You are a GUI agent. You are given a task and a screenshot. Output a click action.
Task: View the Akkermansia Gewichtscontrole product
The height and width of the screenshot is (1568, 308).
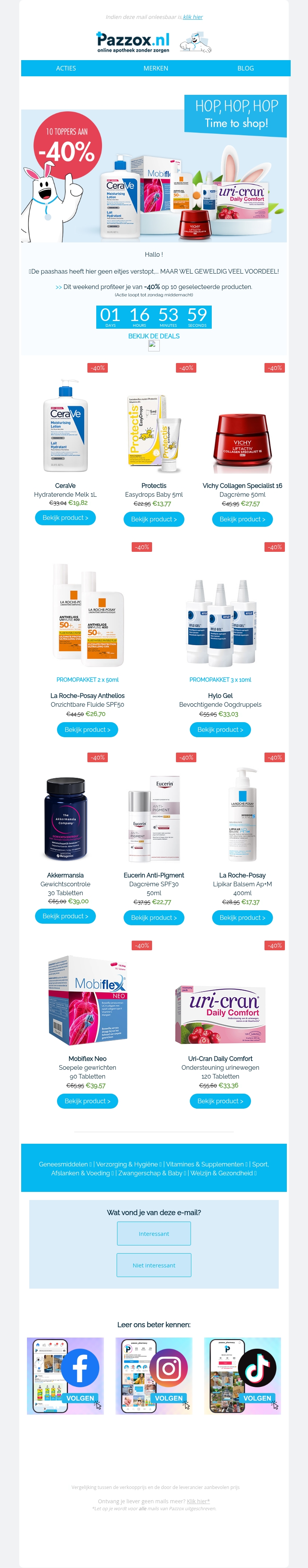pyautogui.click(x=65, y=916)
